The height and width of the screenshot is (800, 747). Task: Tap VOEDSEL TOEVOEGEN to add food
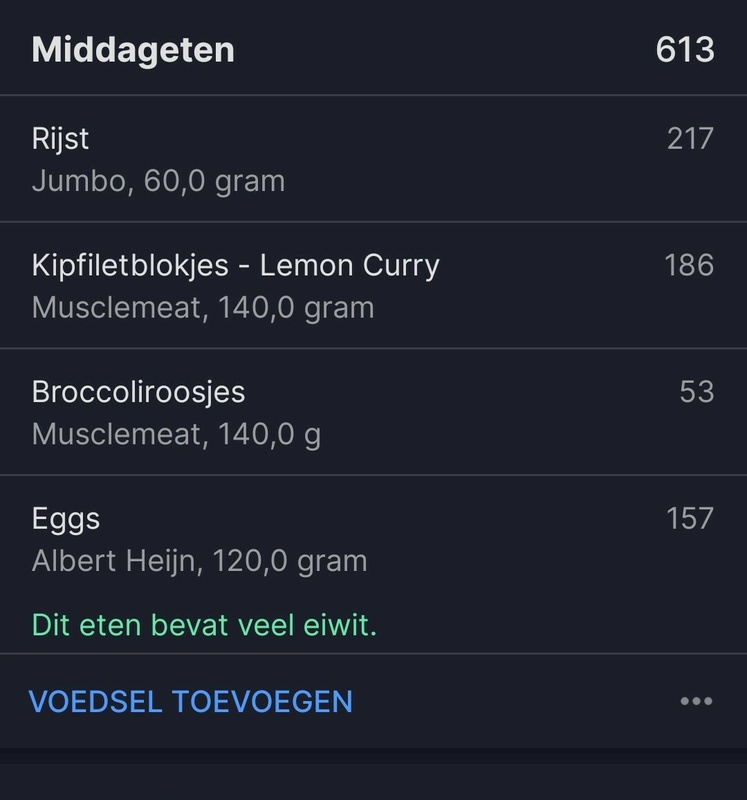click(x=191, y=701)
